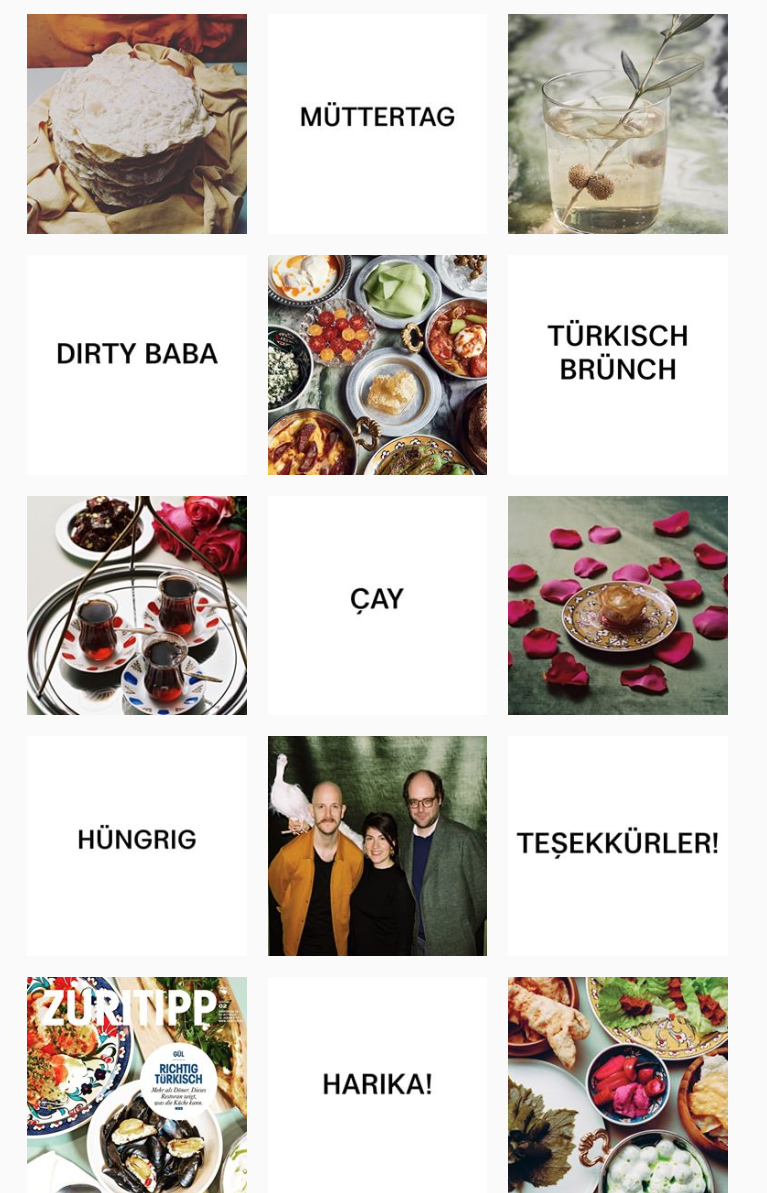This screenshot has width=767, height=1193.
Task: Open the ÇAY text post
Action: 377,605
